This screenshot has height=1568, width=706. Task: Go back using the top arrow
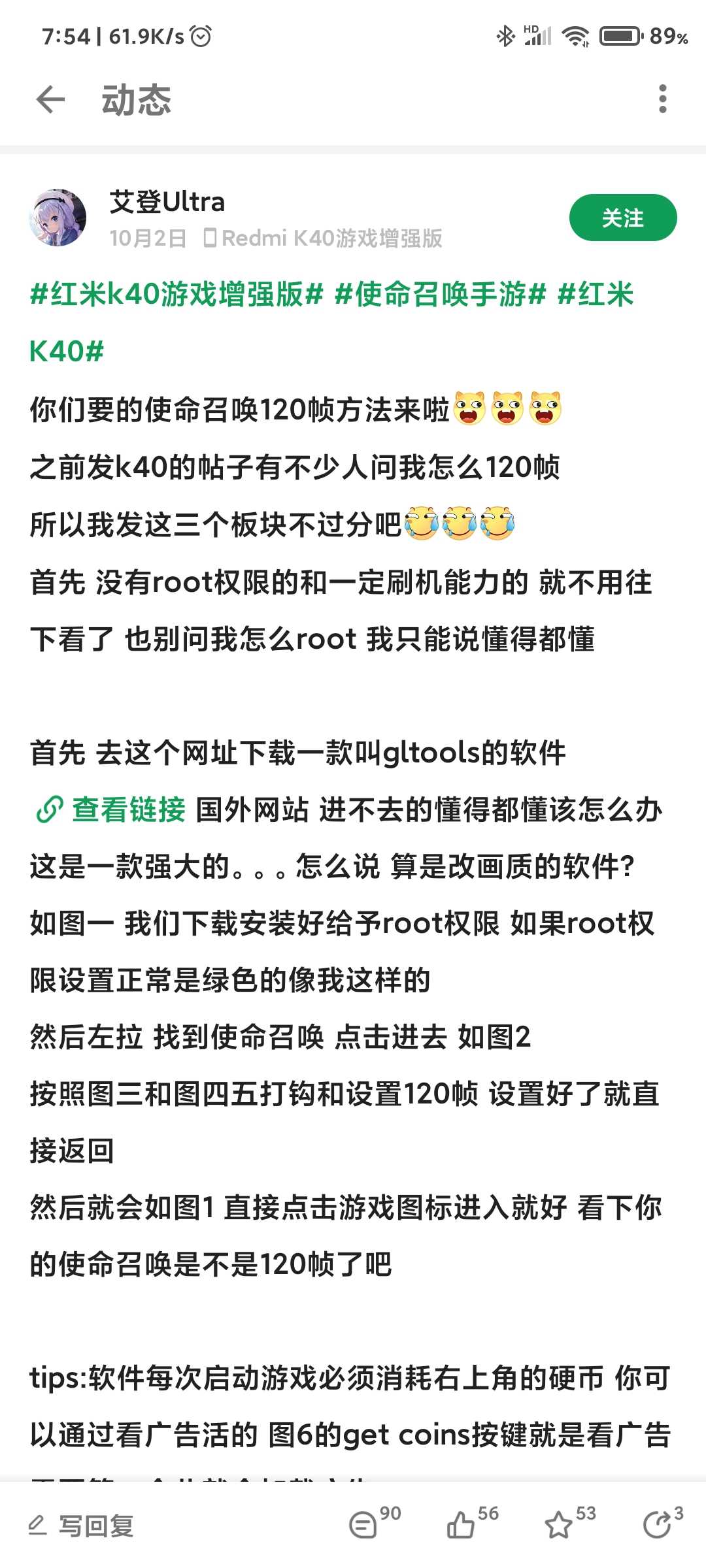[50, 99]
